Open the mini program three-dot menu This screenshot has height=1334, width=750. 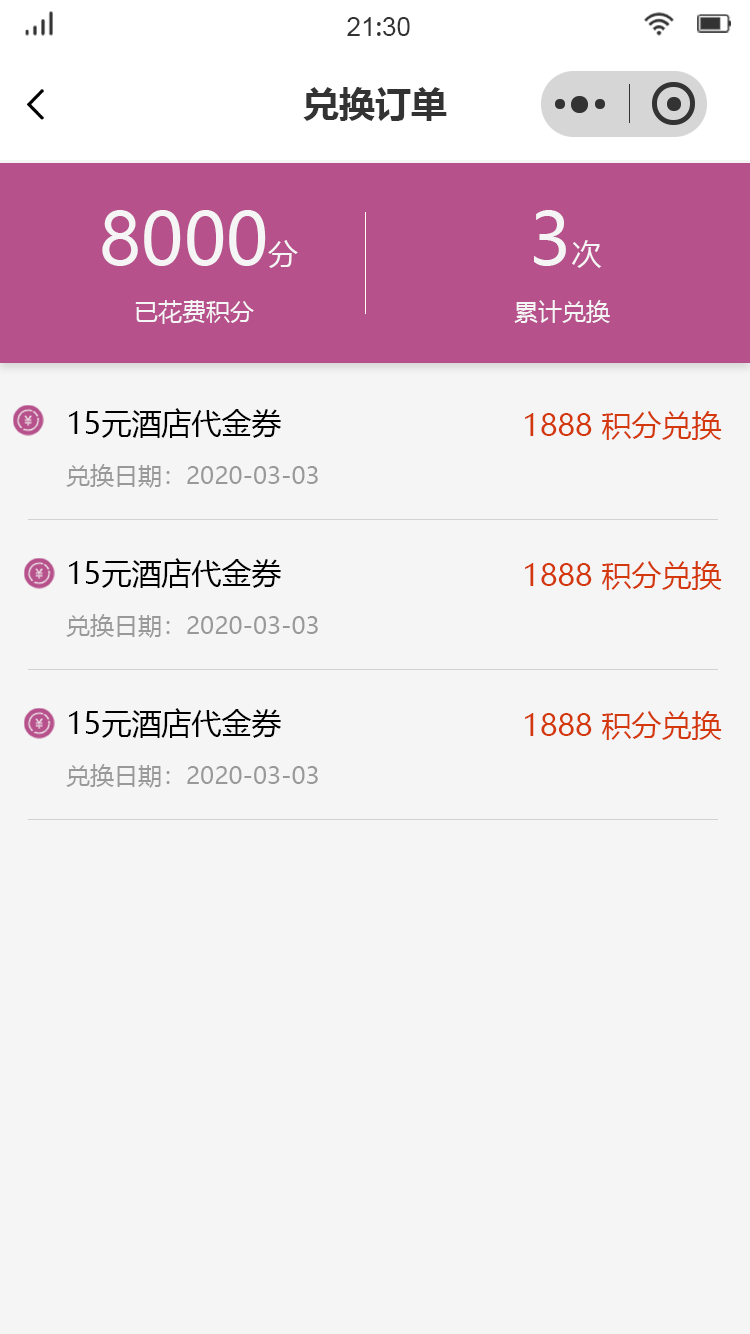tap(580, 104)
